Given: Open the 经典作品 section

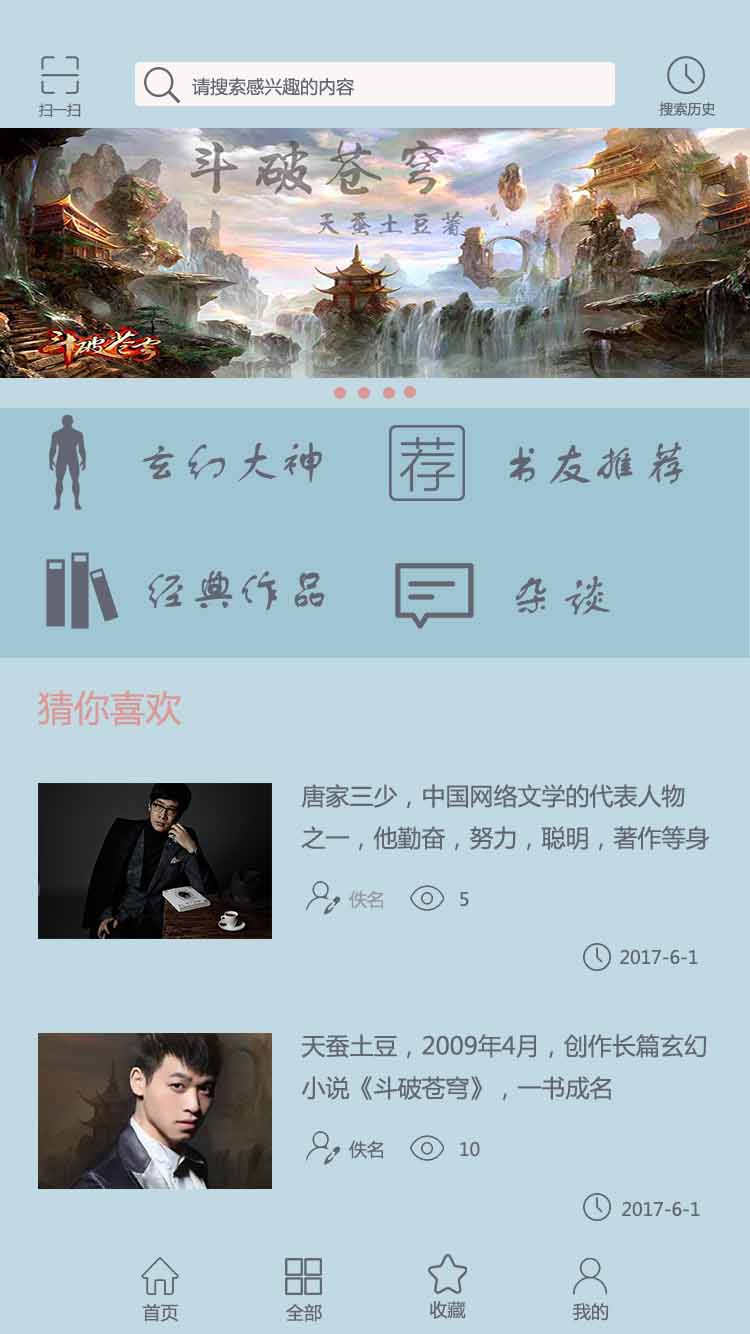Looking at the screenshot, I should (x=185, y=590).
